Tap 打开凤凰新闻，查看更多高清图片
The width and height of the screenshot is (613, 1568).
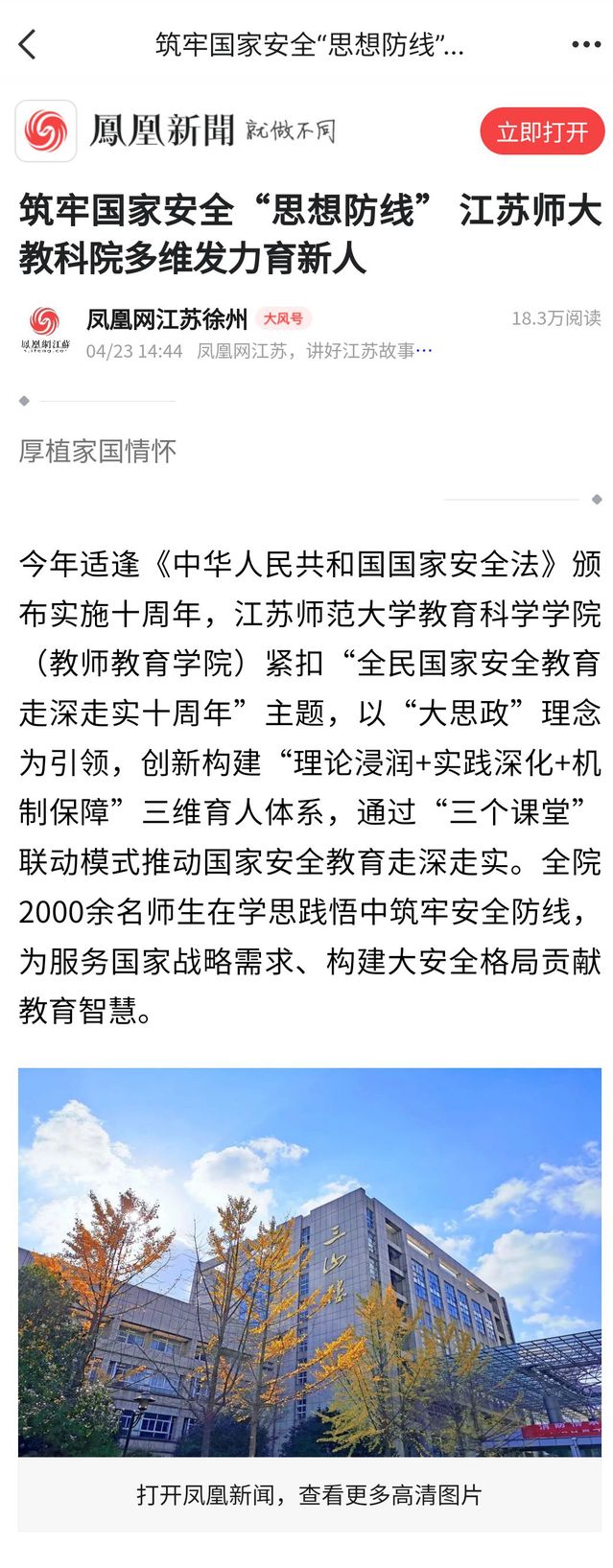(x=309, y=1494)
